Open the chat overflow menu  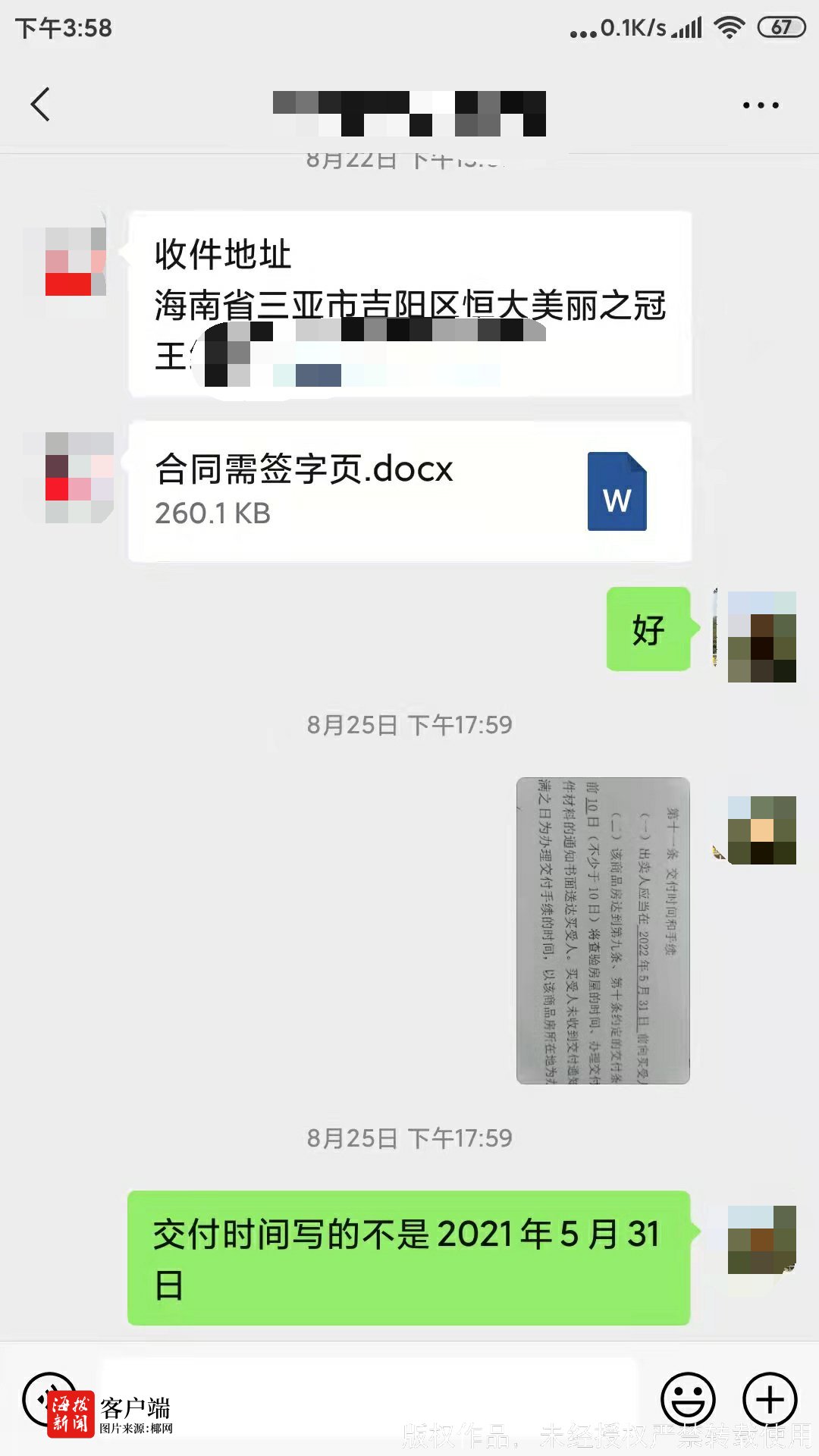click(x=761, y=105)
